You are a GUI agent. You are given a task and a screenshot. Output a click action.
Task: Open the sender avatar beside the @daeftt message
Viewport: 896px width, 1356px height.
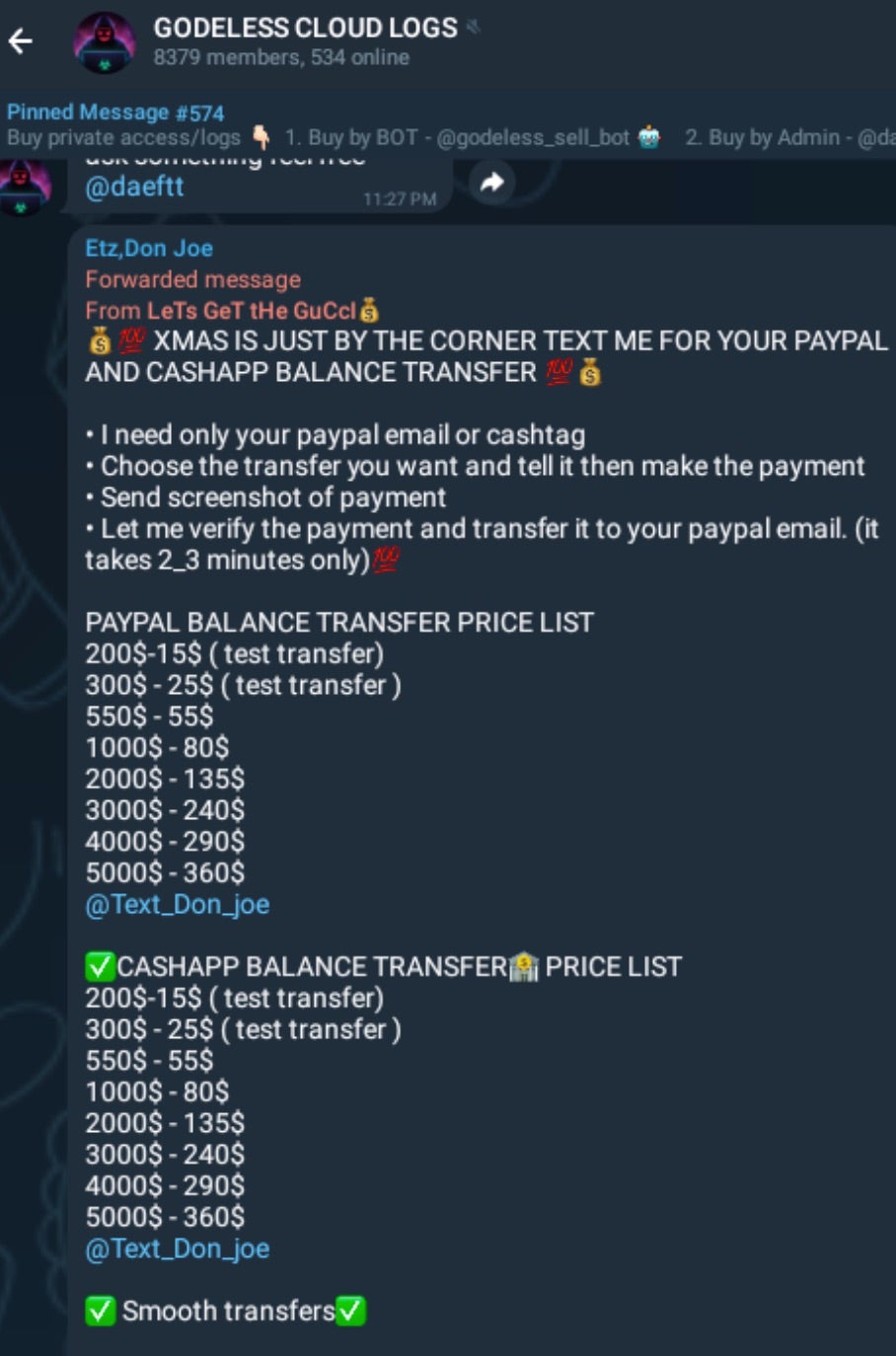click(x=22, y=188)
